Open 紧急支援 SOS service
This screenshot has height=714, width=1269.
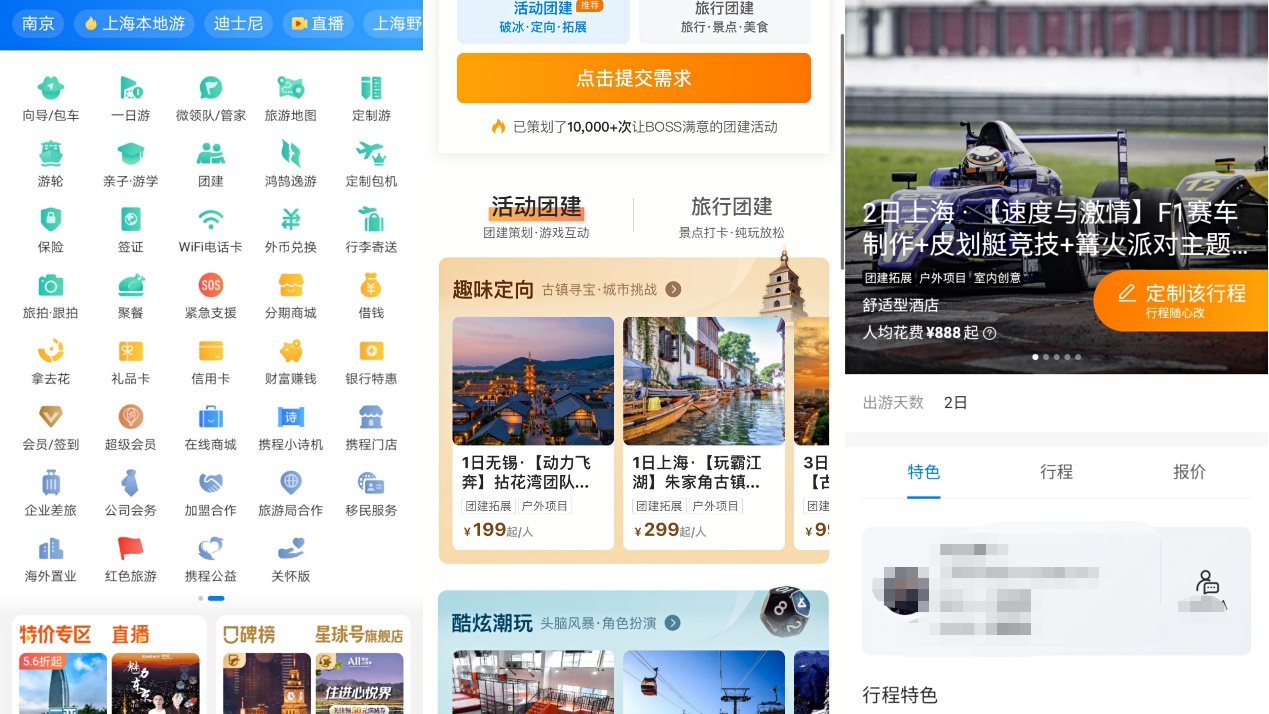(x=210, y=296)
